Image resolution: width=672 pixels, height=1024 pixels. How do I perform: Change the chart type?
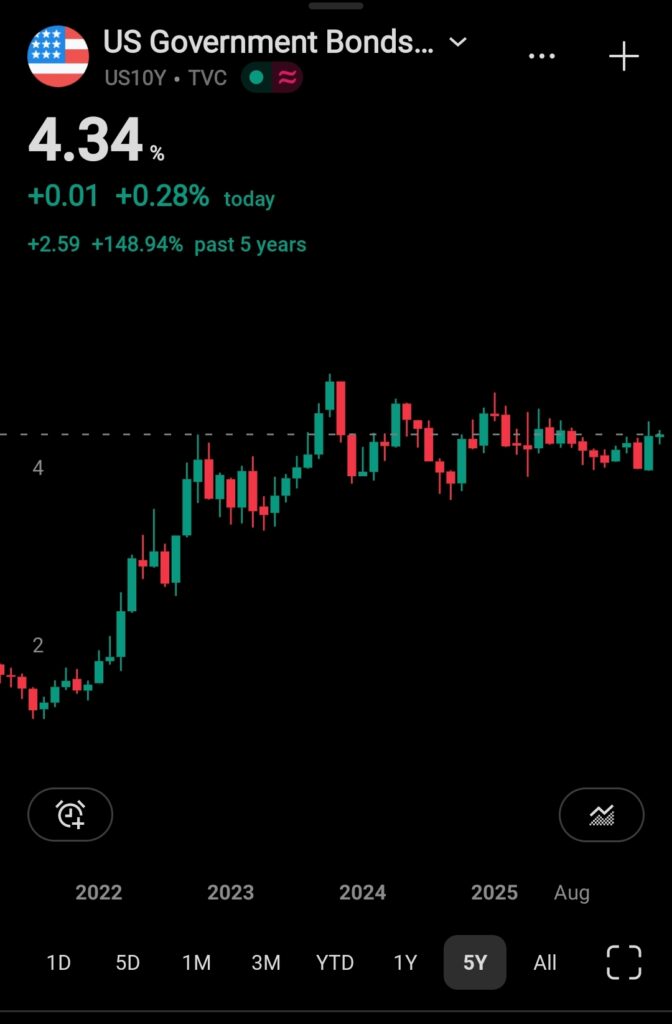(x=601, y=815)
